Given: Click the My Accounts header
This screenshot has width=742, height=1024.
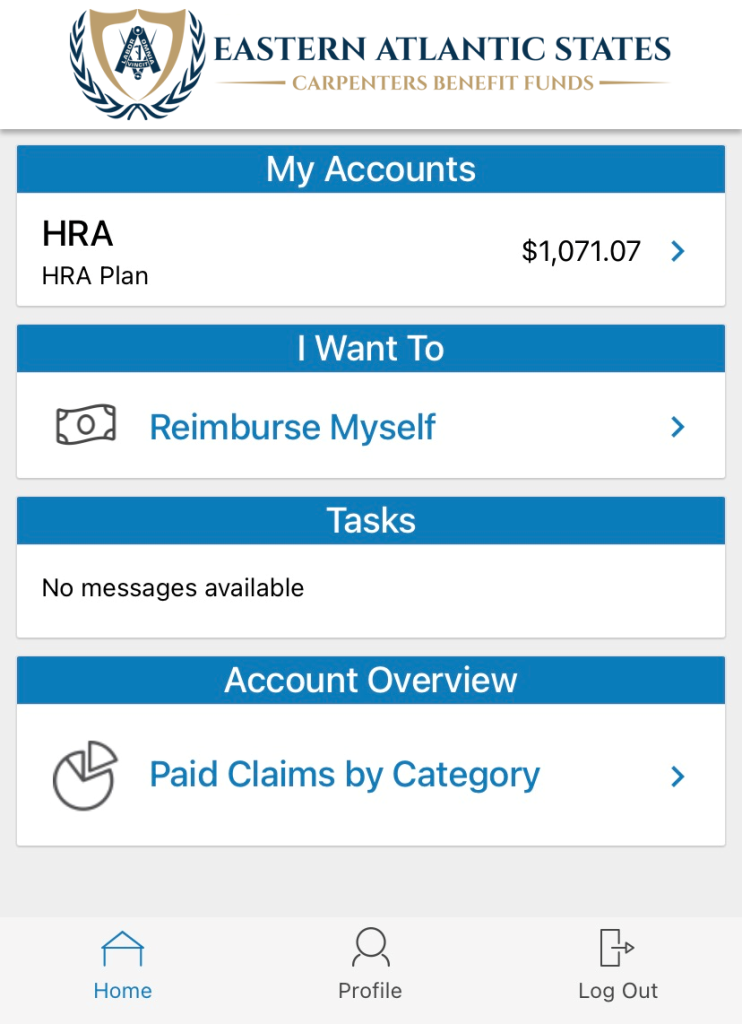Looking at the screenshot, I should coord(370,169).
